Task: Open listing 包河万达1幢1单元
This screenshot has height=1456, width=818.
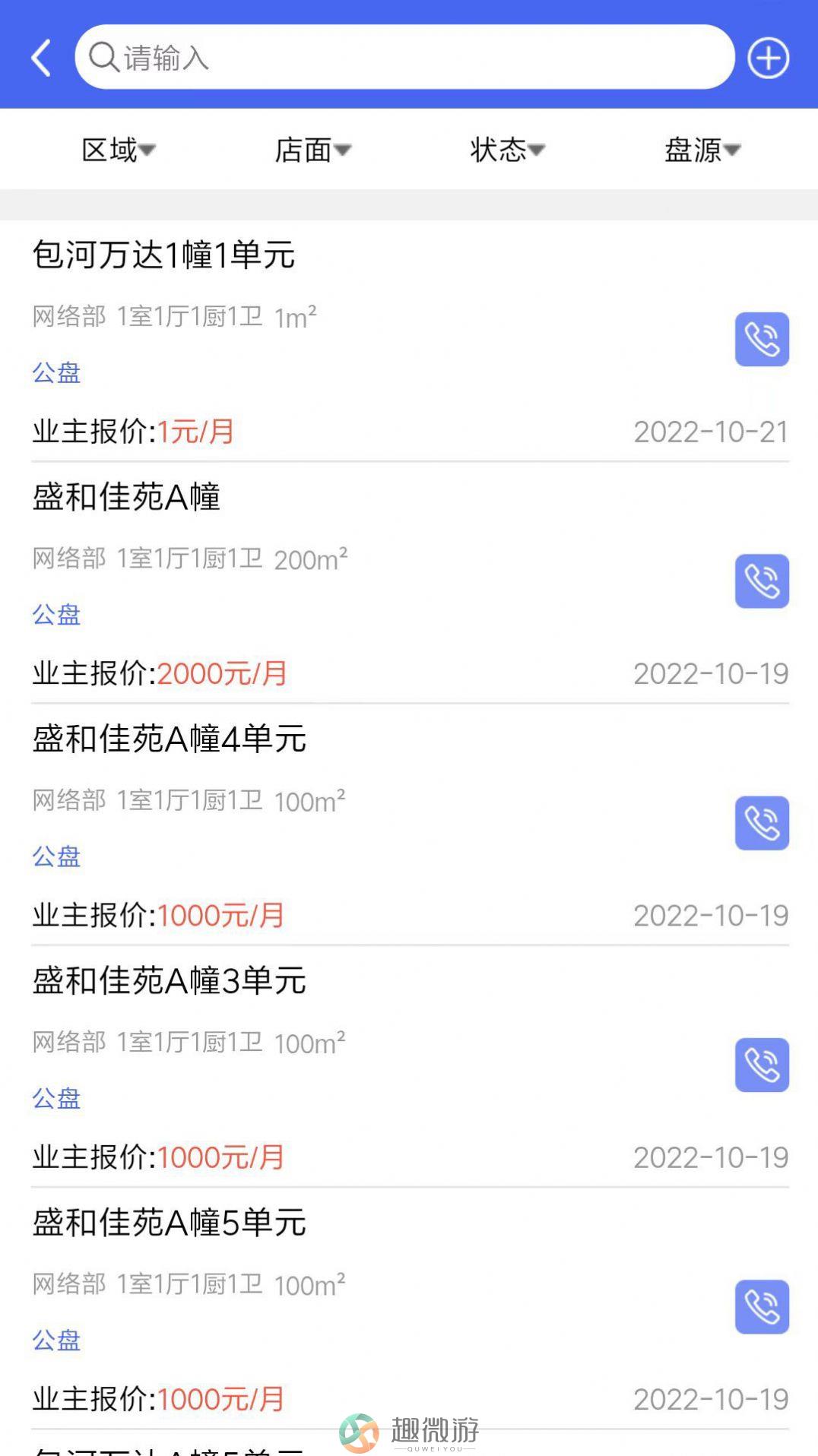Action: point(410,341)
